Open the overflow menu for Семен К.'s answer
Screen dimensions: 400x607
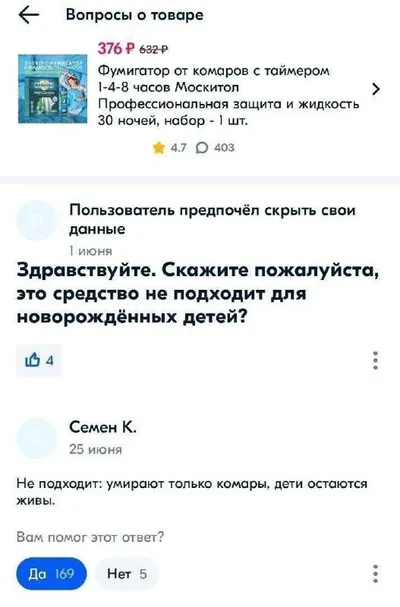pos(375,573)
